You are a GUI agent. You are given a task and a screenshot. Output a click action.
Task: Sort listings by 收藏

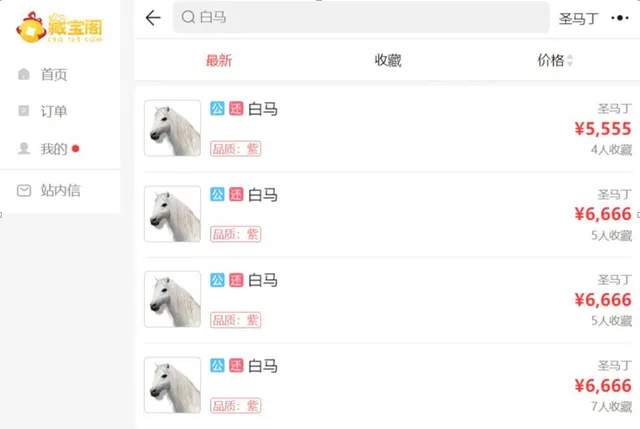click(388, 60)
